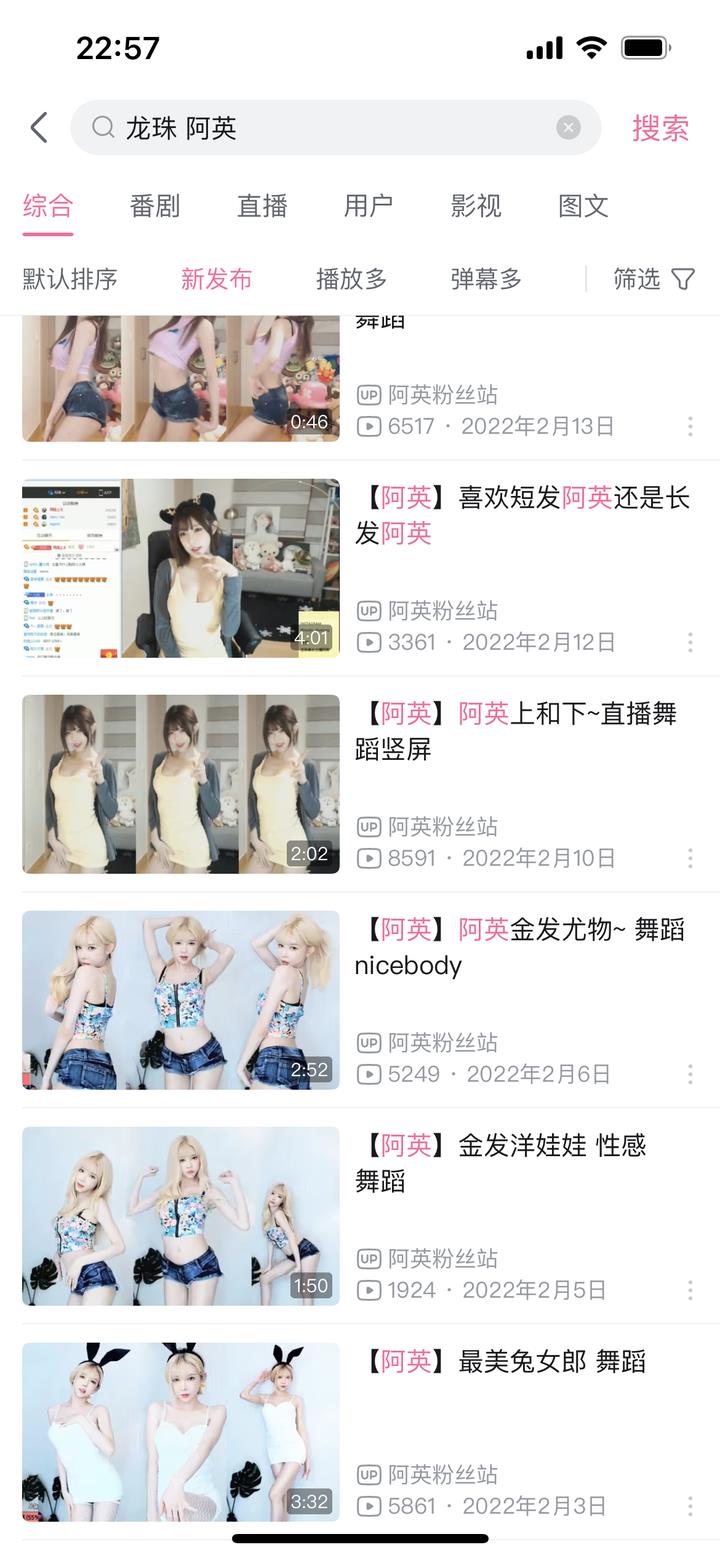Open the overflow menu for the 2022年2月6日 video

click(x=690, y=1074)
